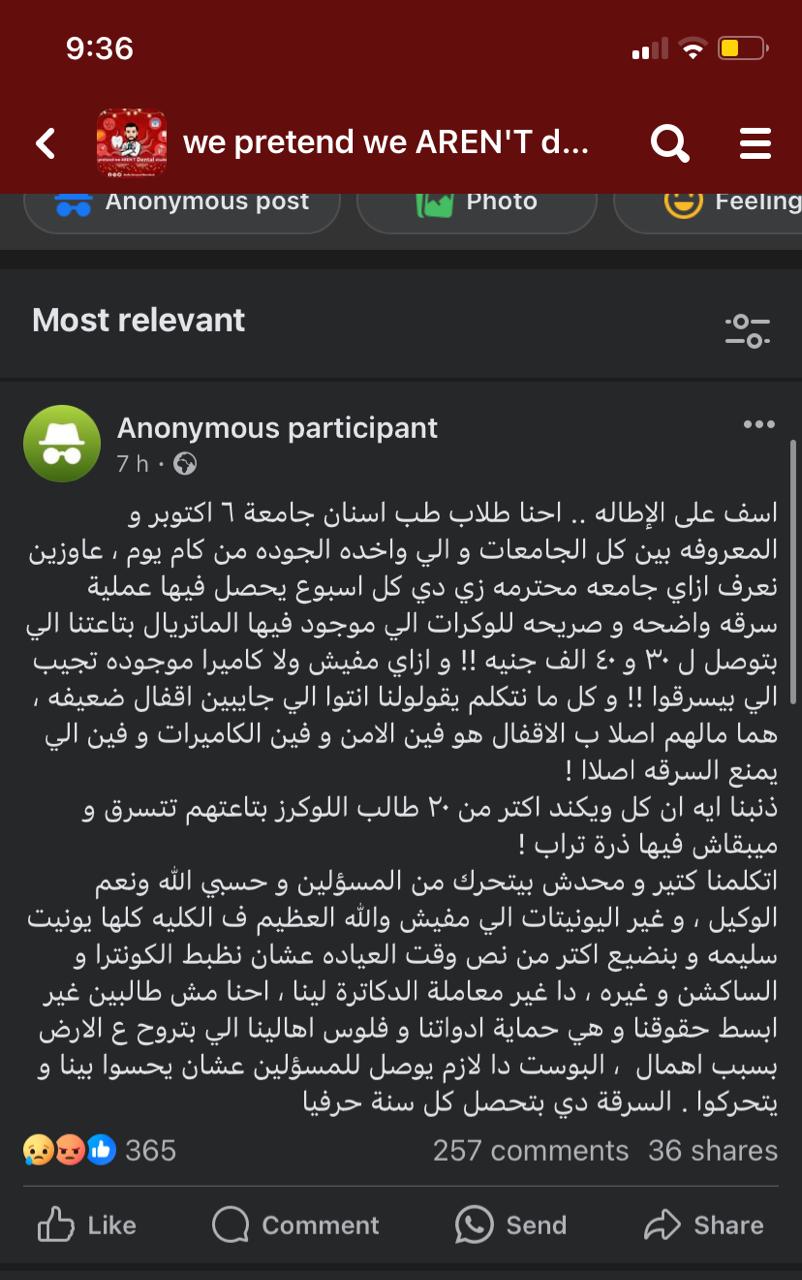The width and height of the screenshot is (802, 1280).
Task: Create an Anonymous post
Action: (x=182, y=202)
